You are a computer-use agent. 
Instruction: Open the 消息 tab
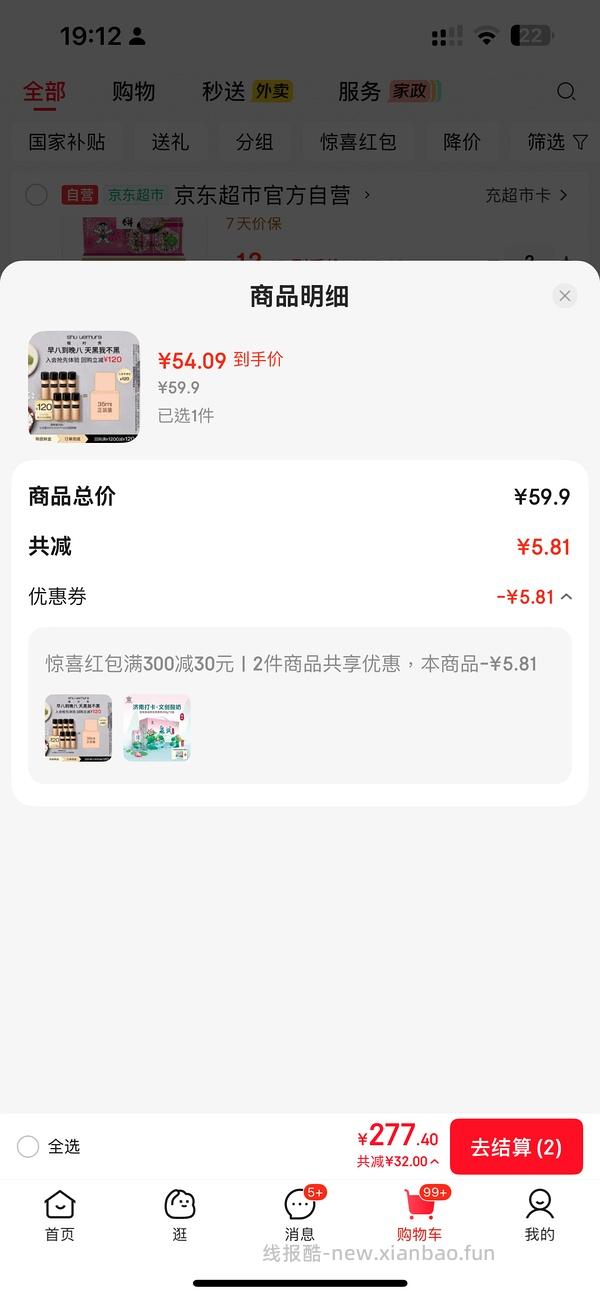pos(300,1215)
